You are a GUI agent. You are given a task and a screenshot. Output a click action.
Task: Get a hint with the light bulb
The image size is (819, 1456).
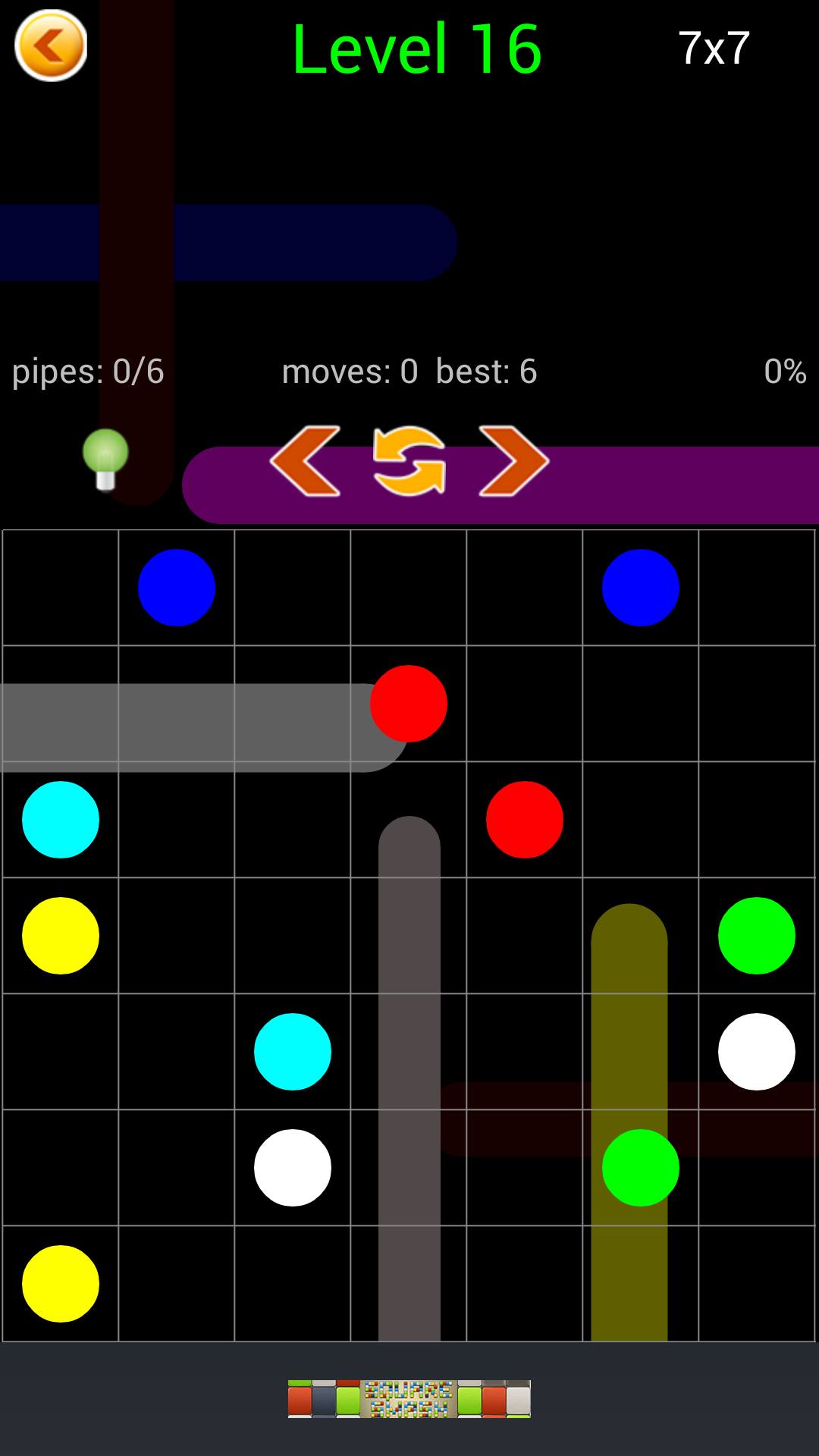click(x=105, y=460)
